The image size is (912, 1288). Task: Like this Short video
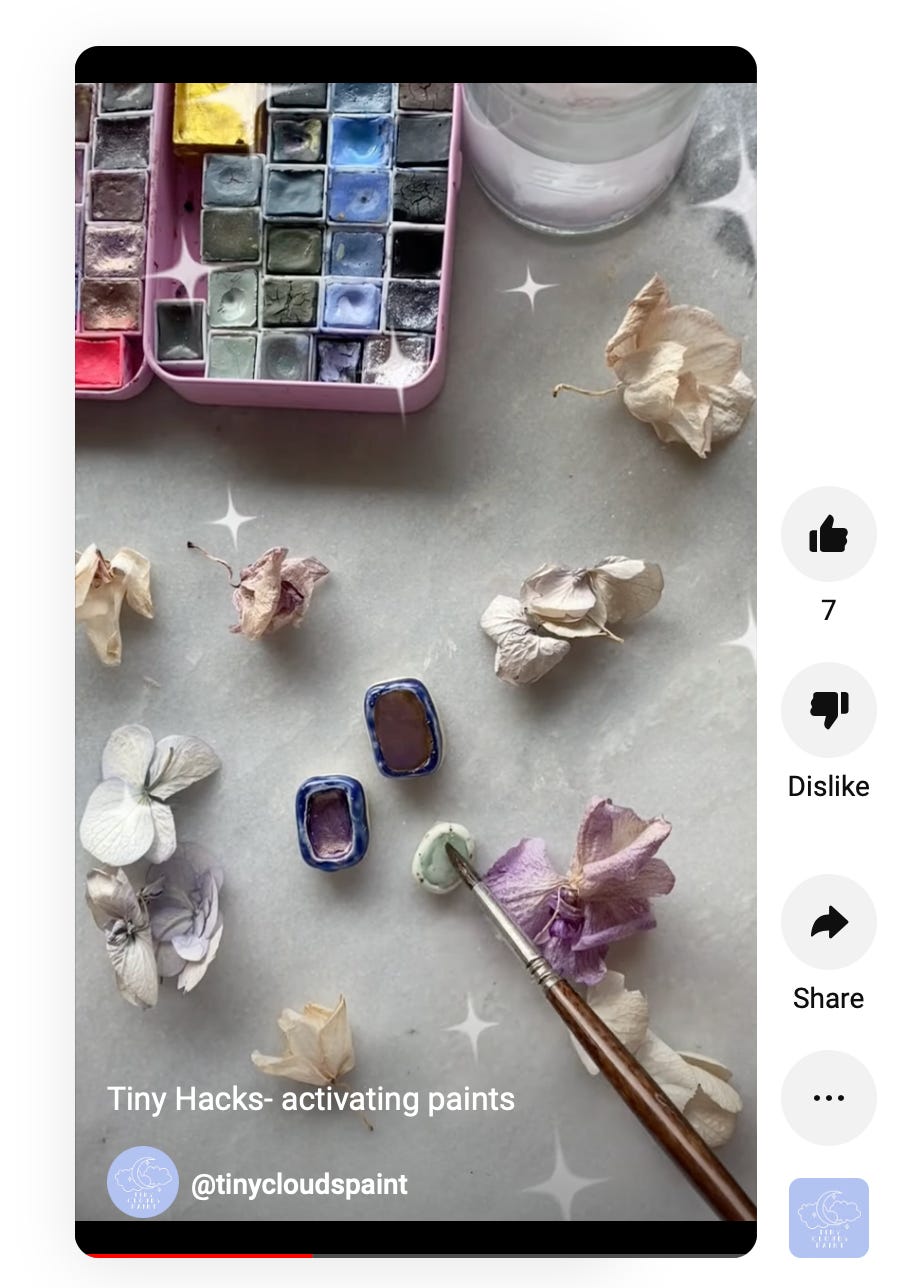(x=828, y=534)
